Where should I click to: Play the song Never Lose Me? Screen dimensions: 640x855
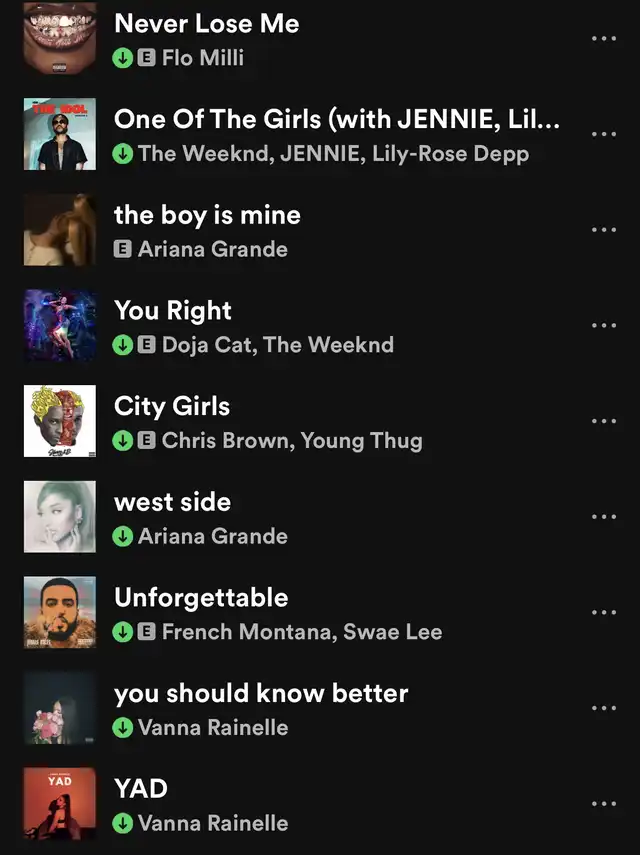pyautogui.click(x=207, y=24)
